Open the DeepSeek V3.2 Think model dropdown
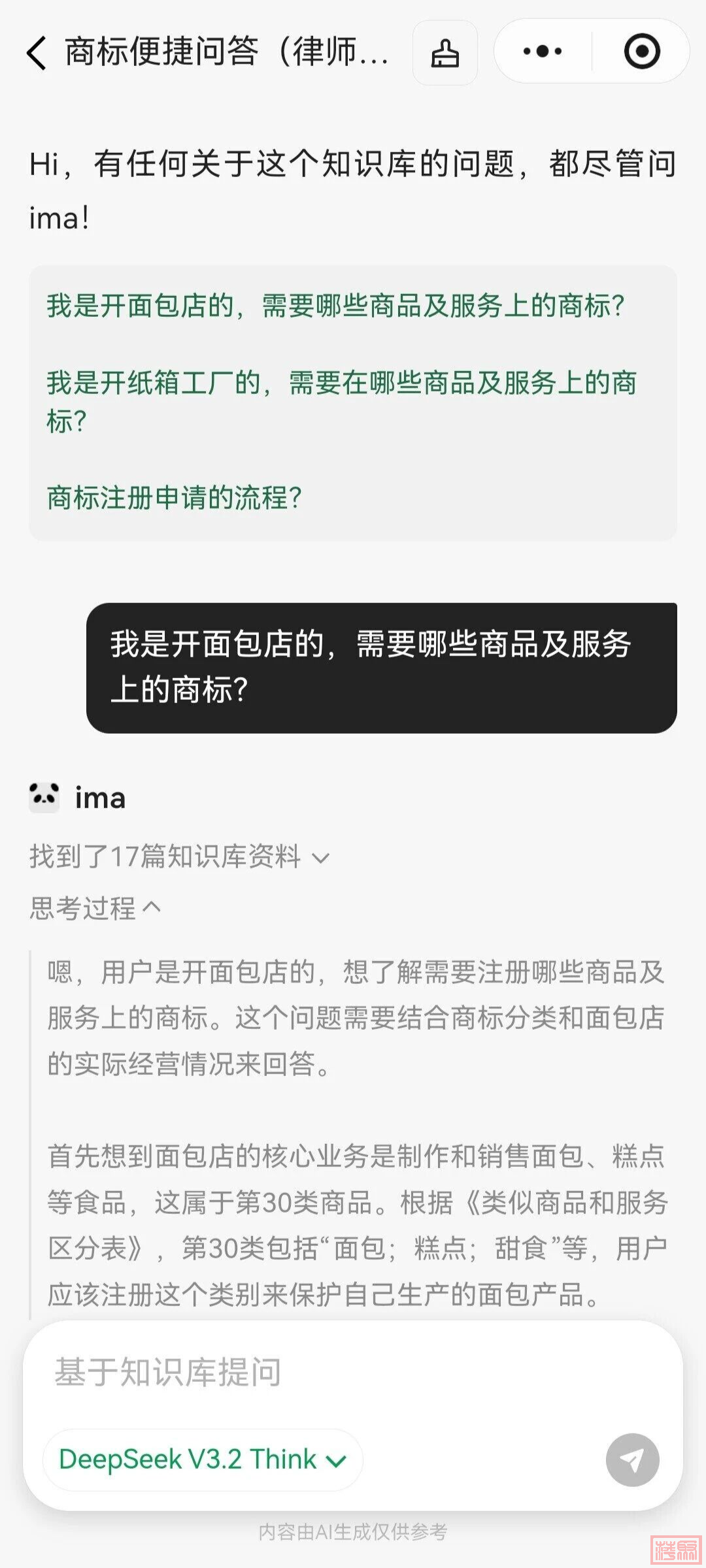Image resolution: width=706 pixels, height=1568 pixels. point(203,1460)
